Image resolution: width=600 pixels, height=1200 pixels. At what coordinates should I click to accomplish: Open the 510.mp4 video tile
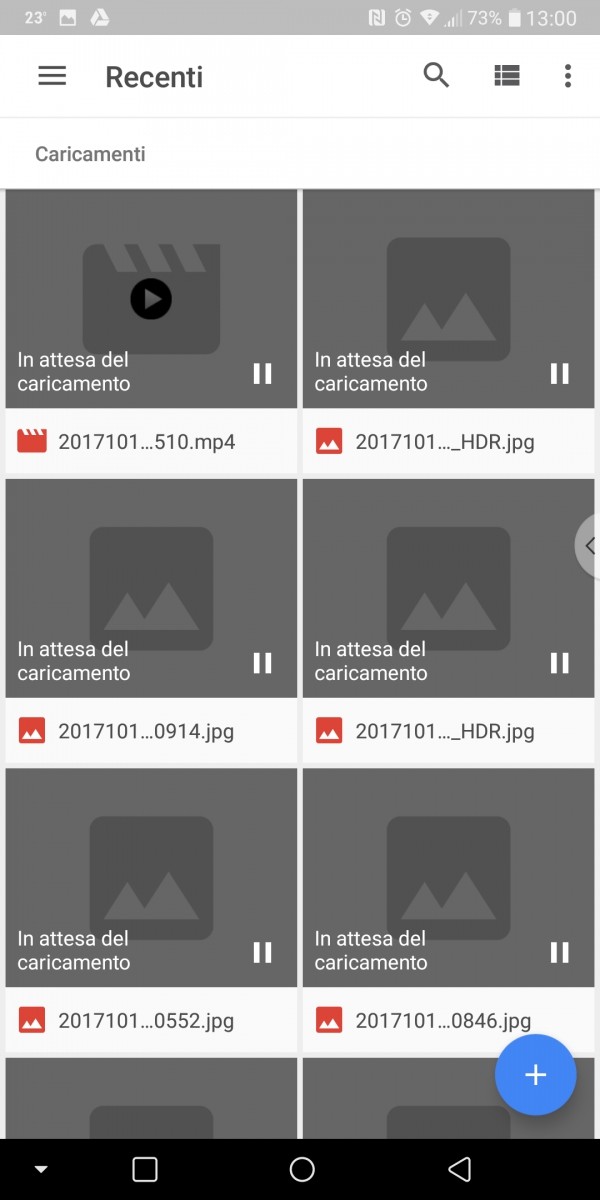[x=151, y=330]
